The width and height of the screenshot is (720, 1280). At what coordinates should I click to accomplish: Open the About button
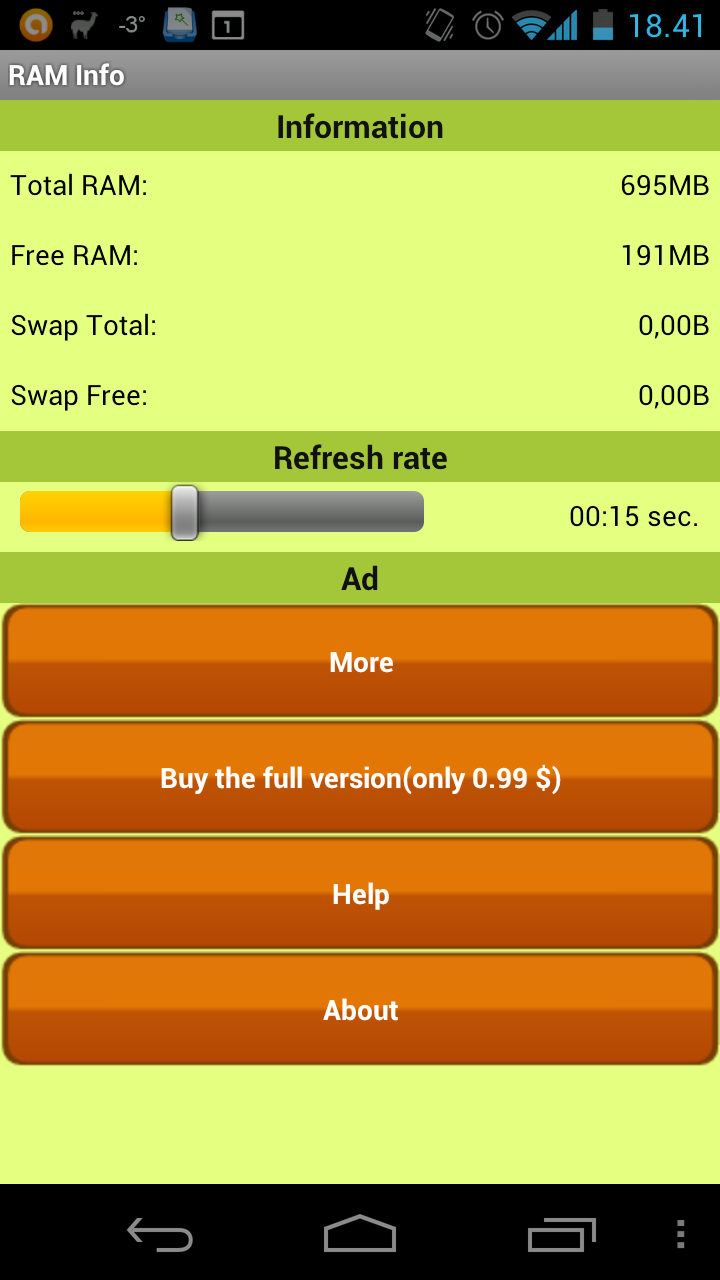coord(360,1009)
